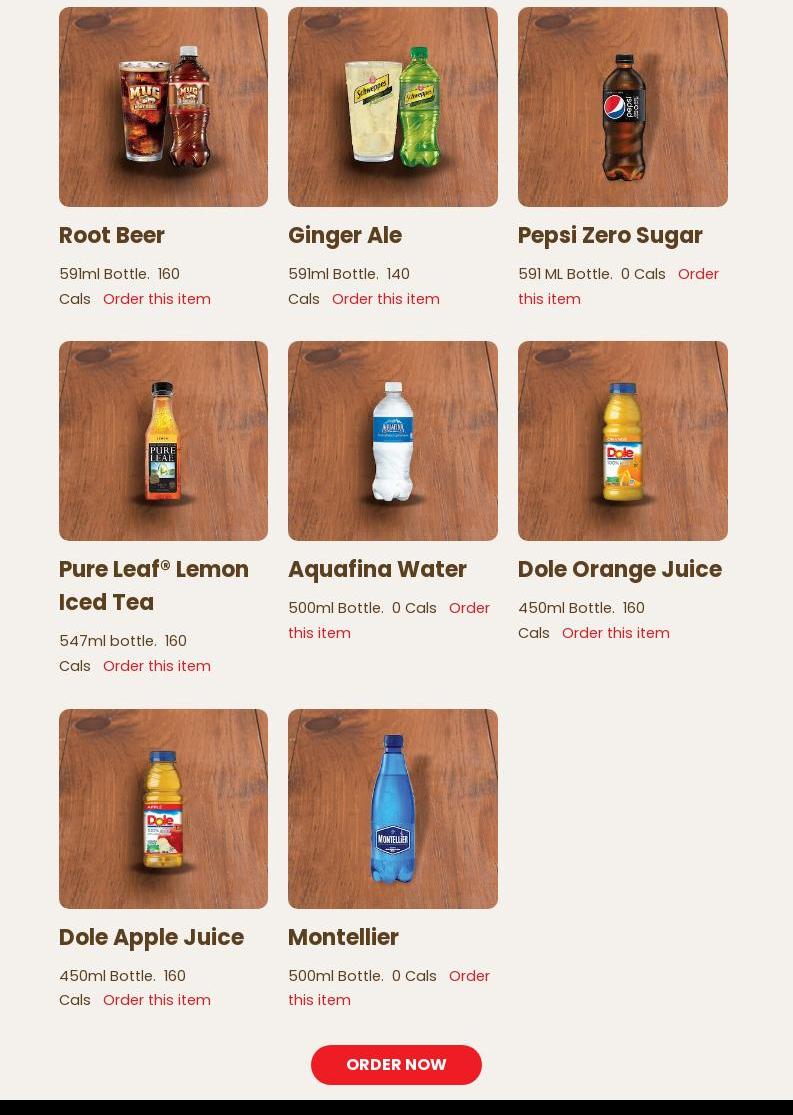793x1115 pixels.
Task: Order the Dole Orange Juice item
Action: click(615, 633)
